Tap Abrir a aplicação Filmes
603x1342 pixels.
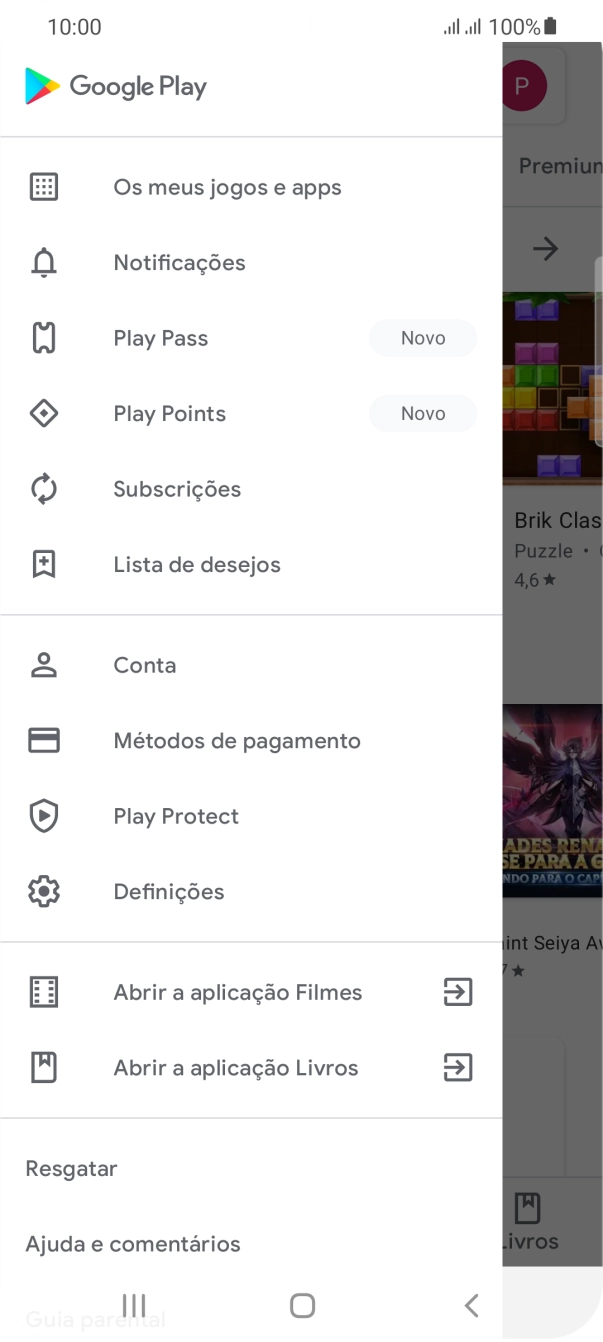pyautogui.click(x=238, y=993)
